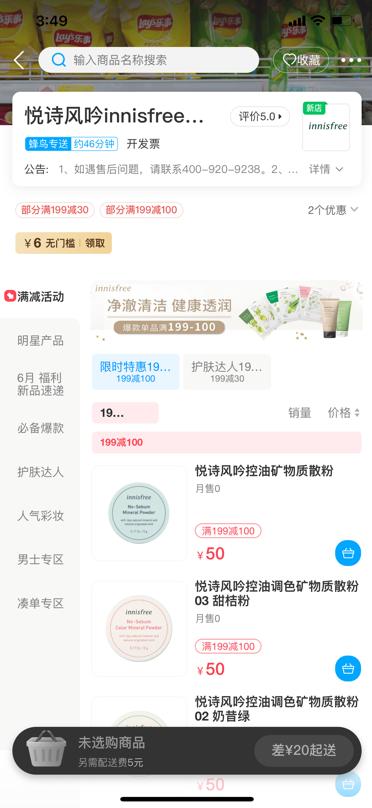Expand the 2个优惠 offers list
This screenshot has width=372, height=808.
[x=333, y=210]
